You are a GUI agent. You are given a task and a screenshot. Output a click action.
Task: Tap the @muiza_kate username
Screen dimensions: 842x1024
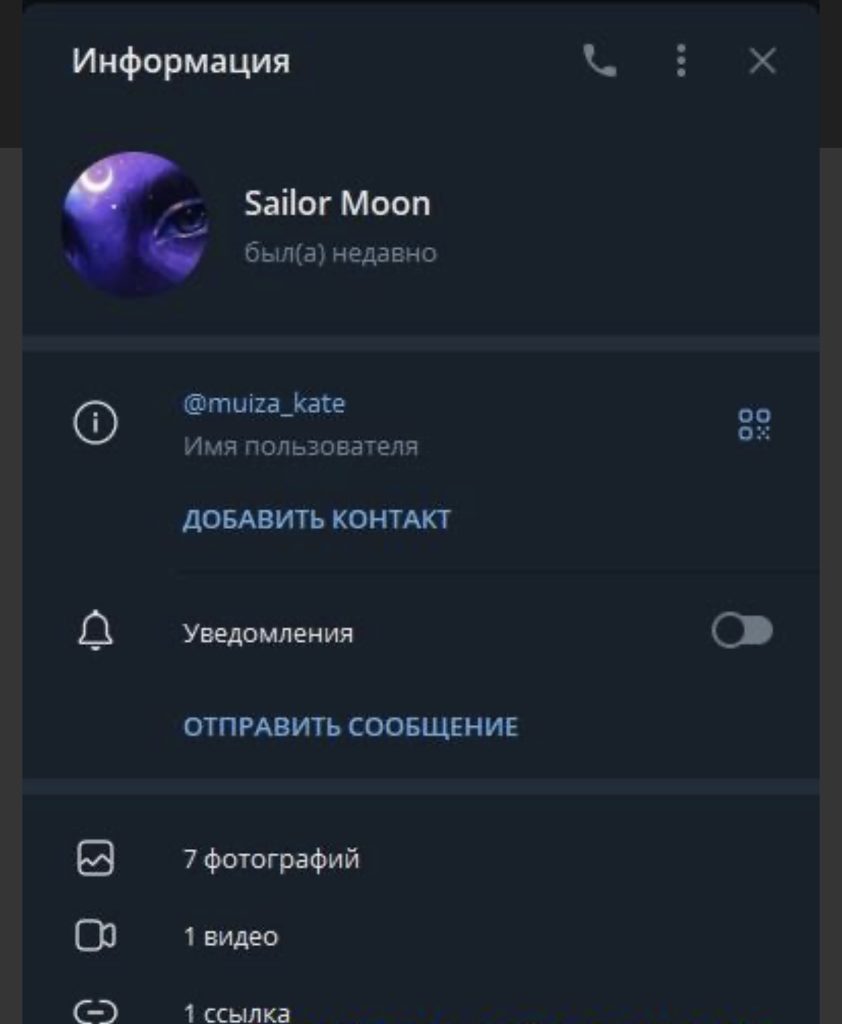264,404
